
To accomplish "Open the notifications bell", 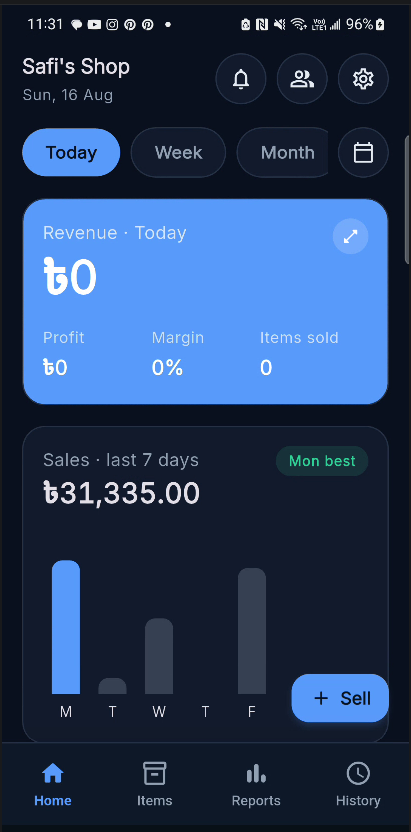I will (x=241, y=79).
